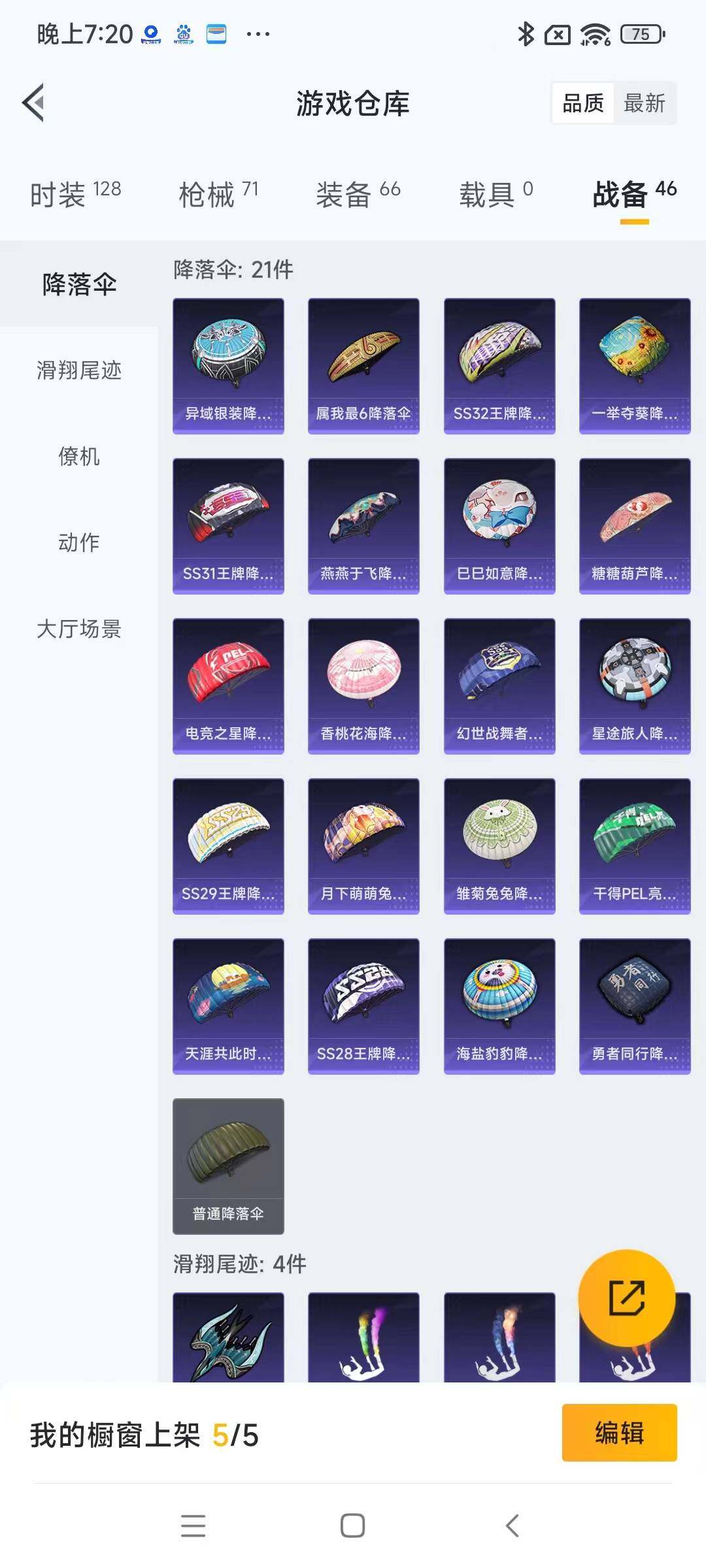Image resolution: width=706 pixels, height=1568 pixels.
Task: Edit my showcase with 编辑
Action: 619,1432
